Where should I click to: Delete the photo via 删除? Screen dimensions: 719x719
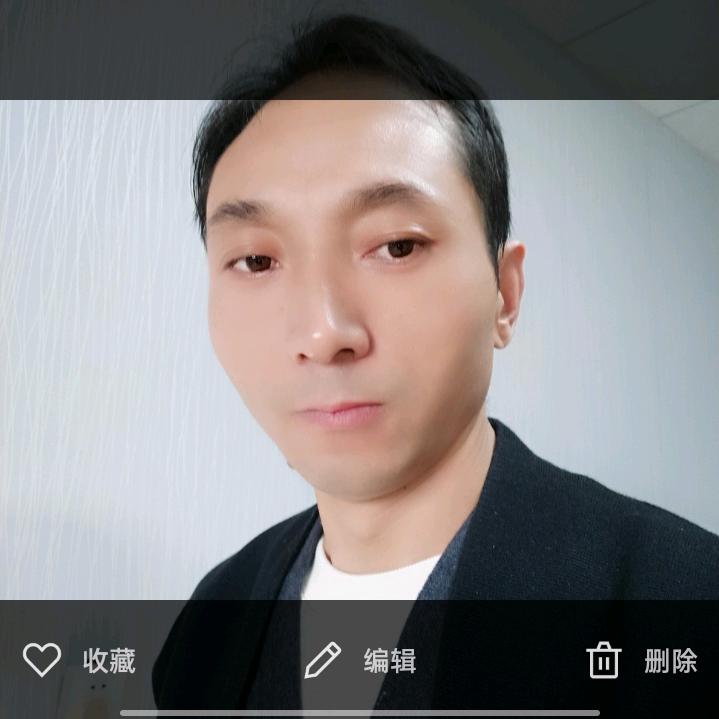[642, 660]
